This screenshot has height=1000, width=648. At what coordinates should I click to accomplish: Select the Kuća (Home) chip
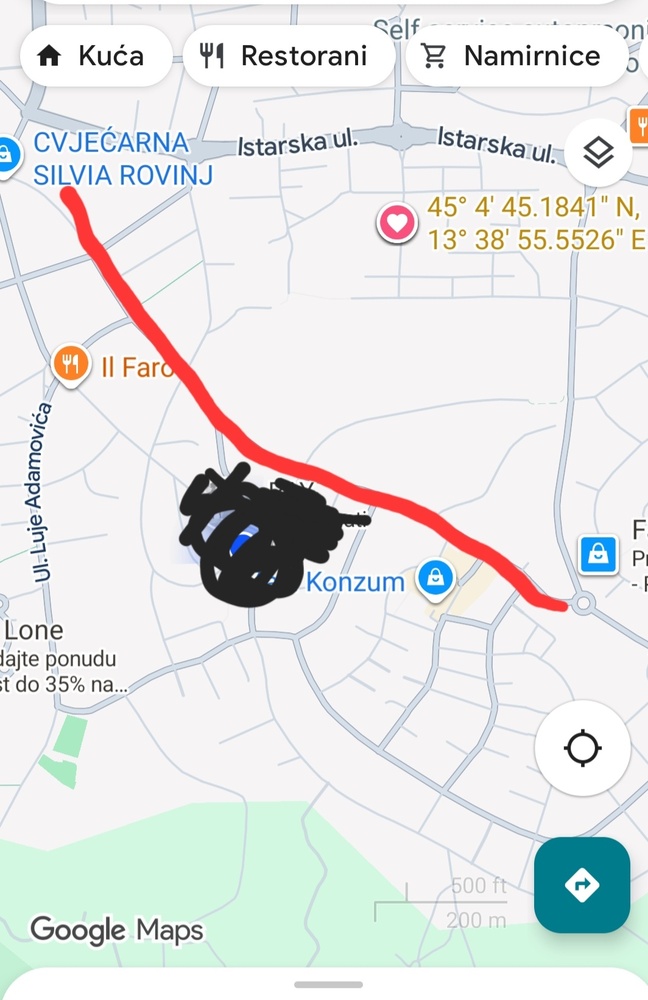[x=90, y=56]
